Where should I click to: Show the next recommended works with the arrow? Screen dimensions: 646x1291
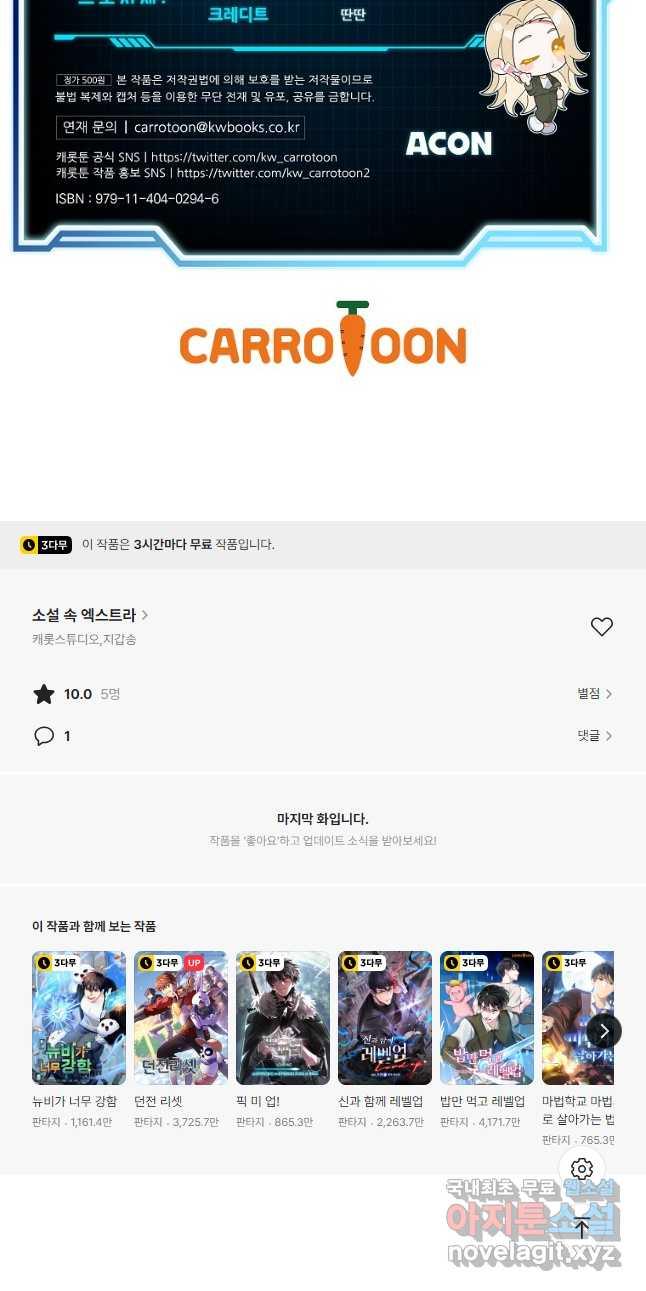604,1031
